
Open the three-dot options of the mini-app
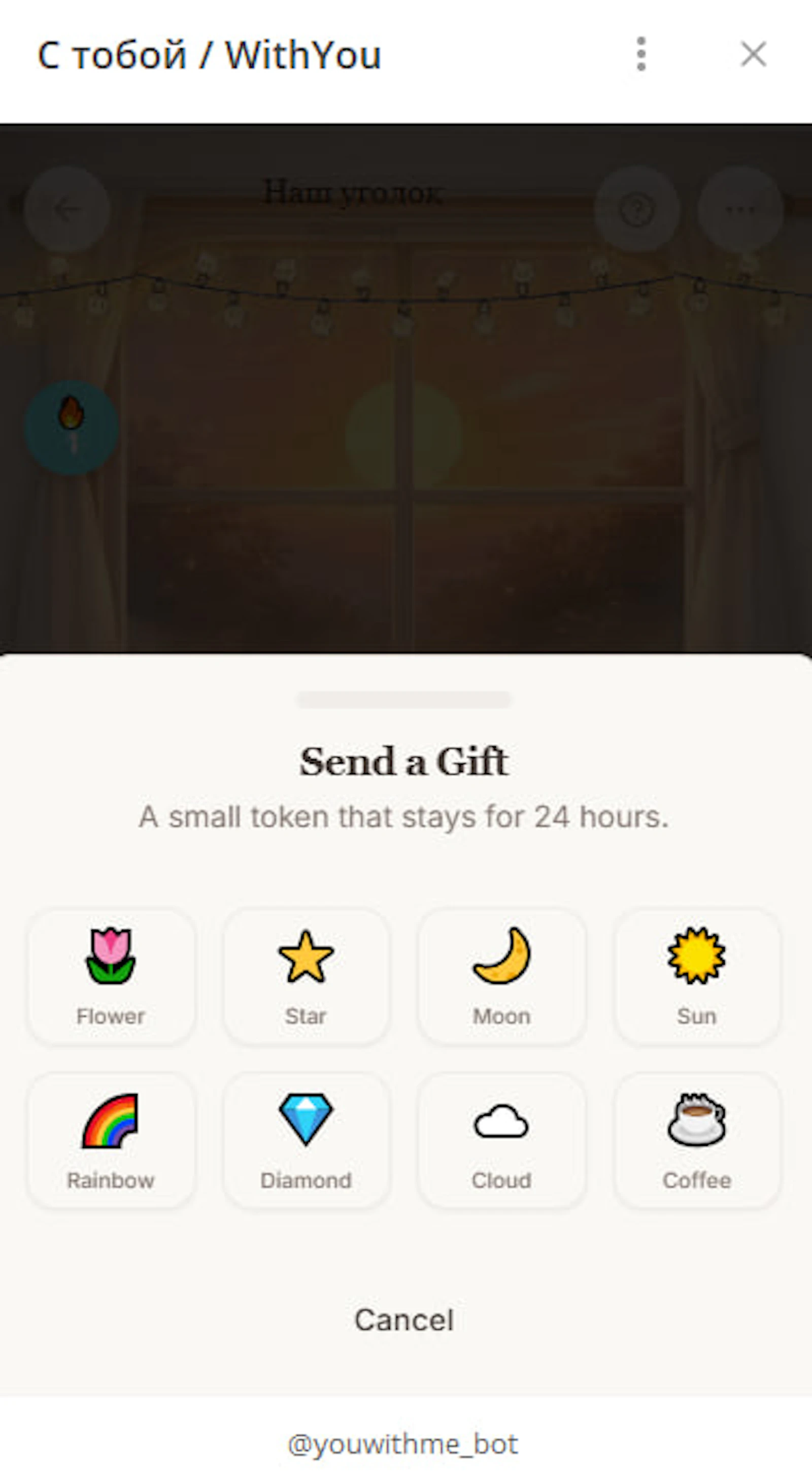(x=641, y=54)
